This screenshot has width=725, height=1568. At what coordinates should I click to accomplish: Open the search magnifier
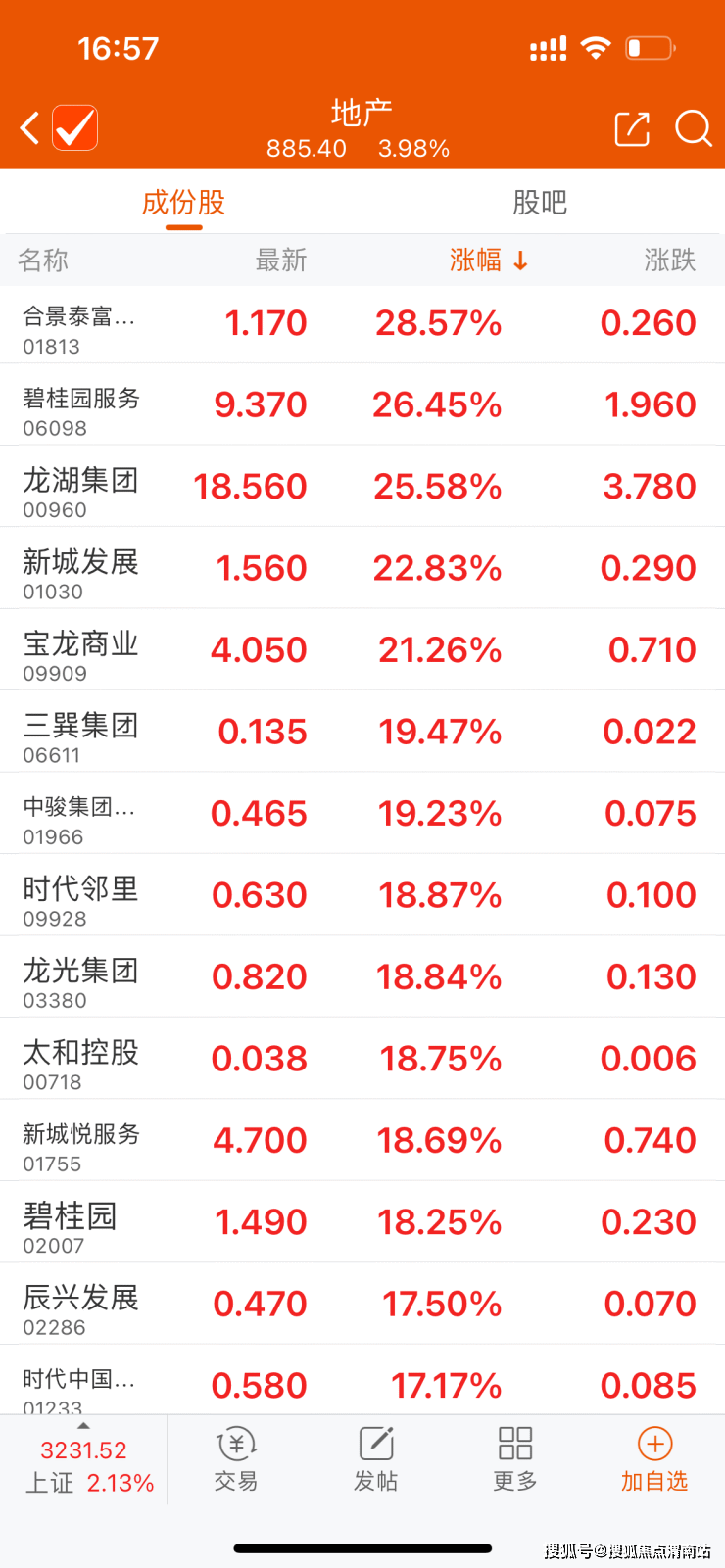694,128
